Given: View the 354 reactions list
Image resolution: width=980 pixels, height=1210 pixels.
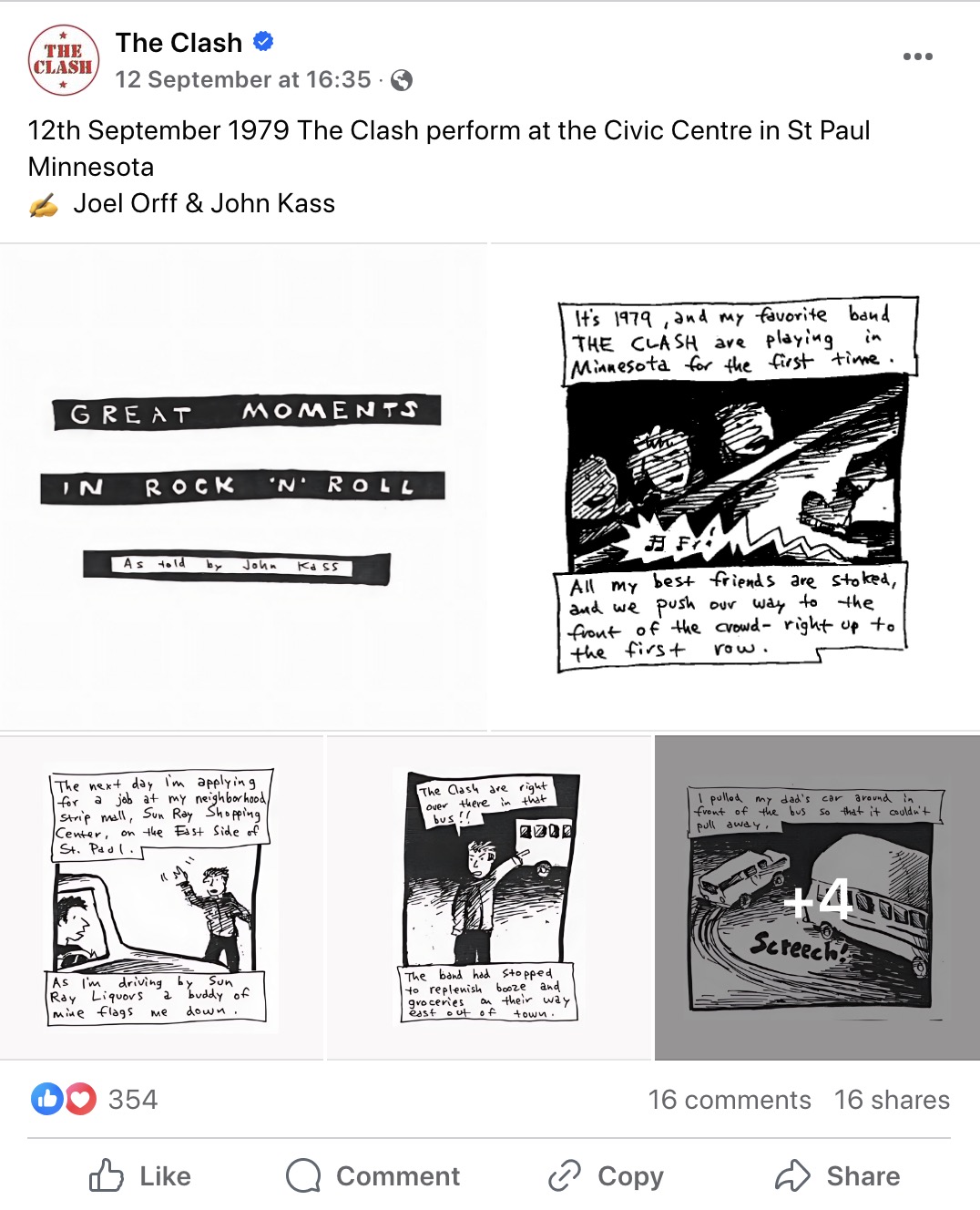Looking at the screenshot, I should (132, 1100).
